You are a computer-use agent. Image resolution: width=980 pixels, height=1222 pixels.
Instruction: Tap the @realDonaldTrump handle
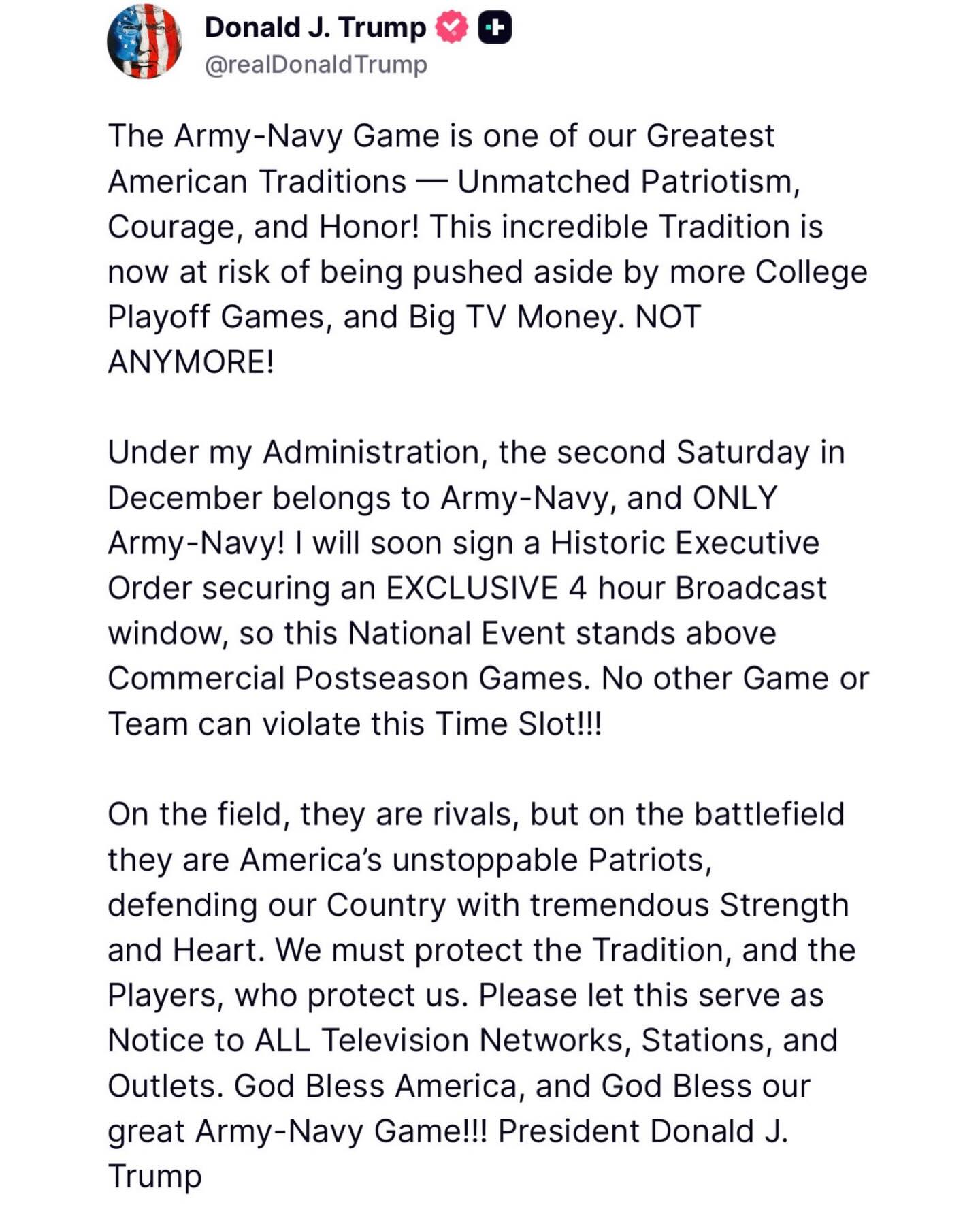pyautogui.click(x=316, y=65)
